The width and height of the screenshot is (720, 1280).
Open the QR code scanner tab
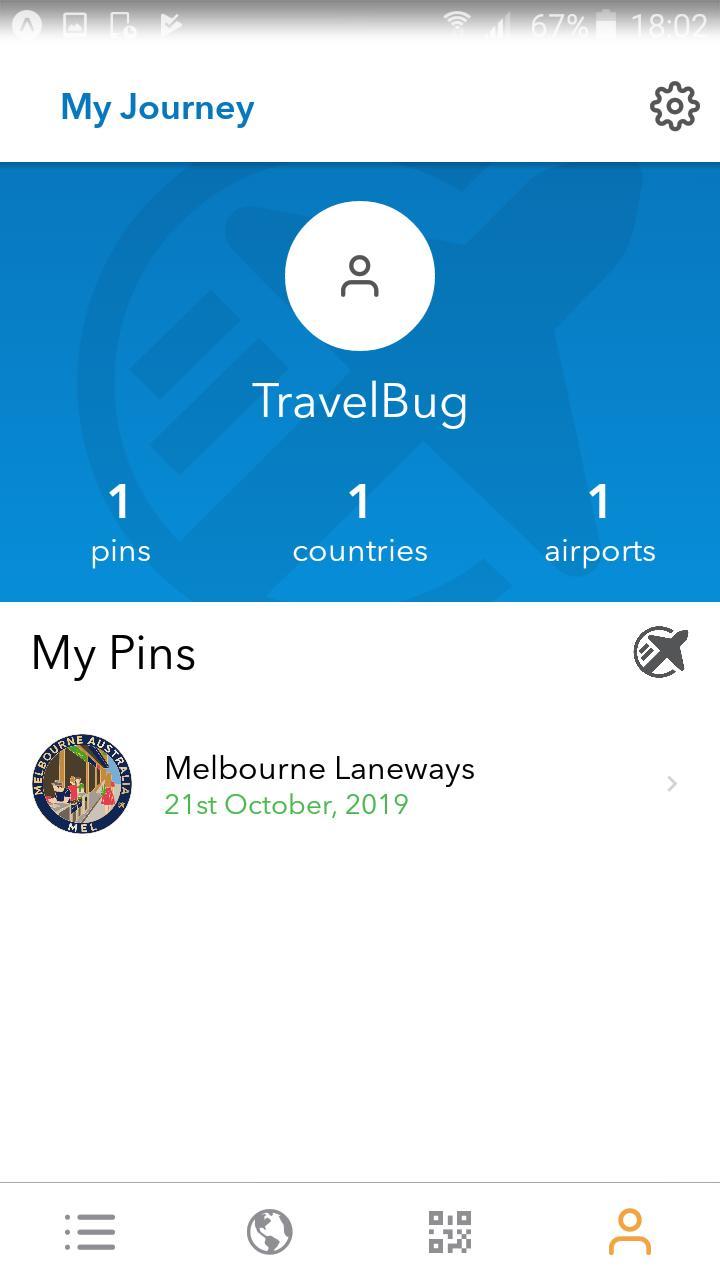click(x=450, y=1232)
